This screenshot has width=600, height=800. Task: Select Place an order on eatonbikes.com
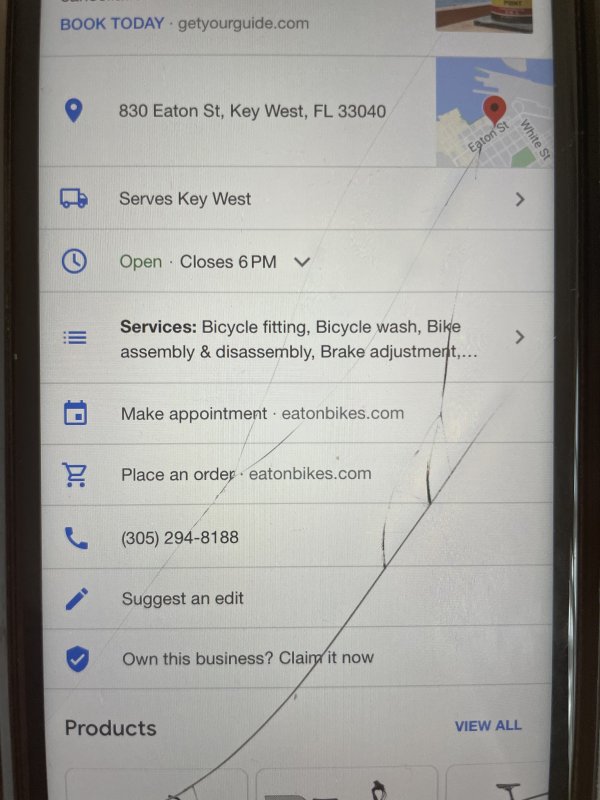[246, 474]
